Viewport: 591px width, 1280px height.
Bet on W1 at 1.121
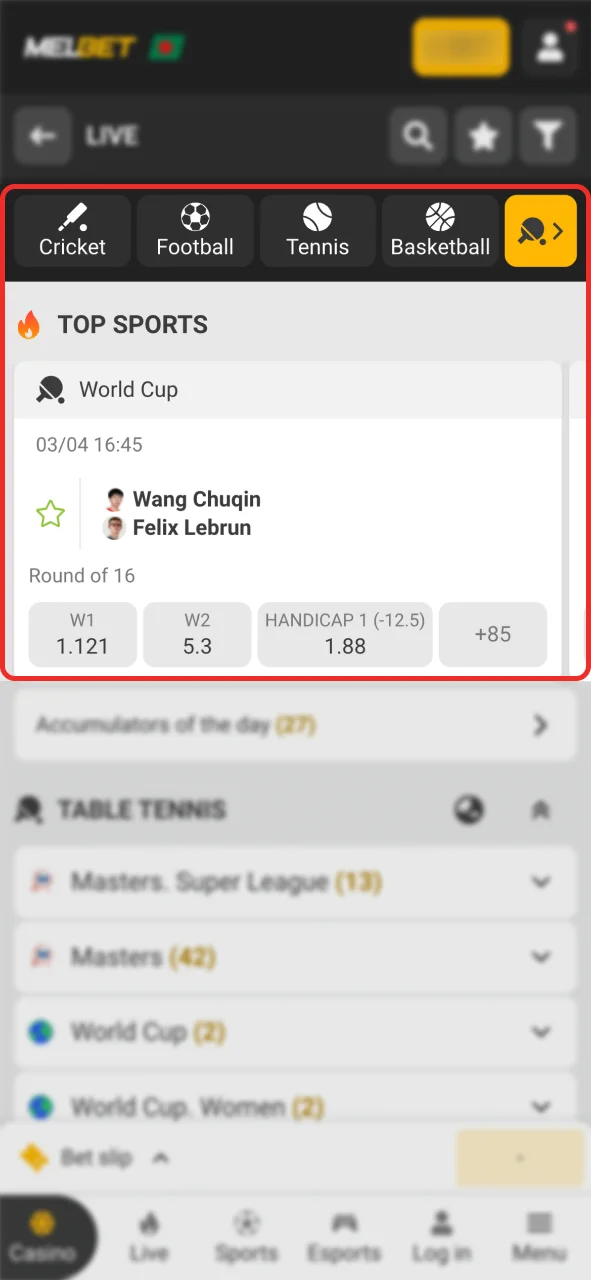coord(82,634)
